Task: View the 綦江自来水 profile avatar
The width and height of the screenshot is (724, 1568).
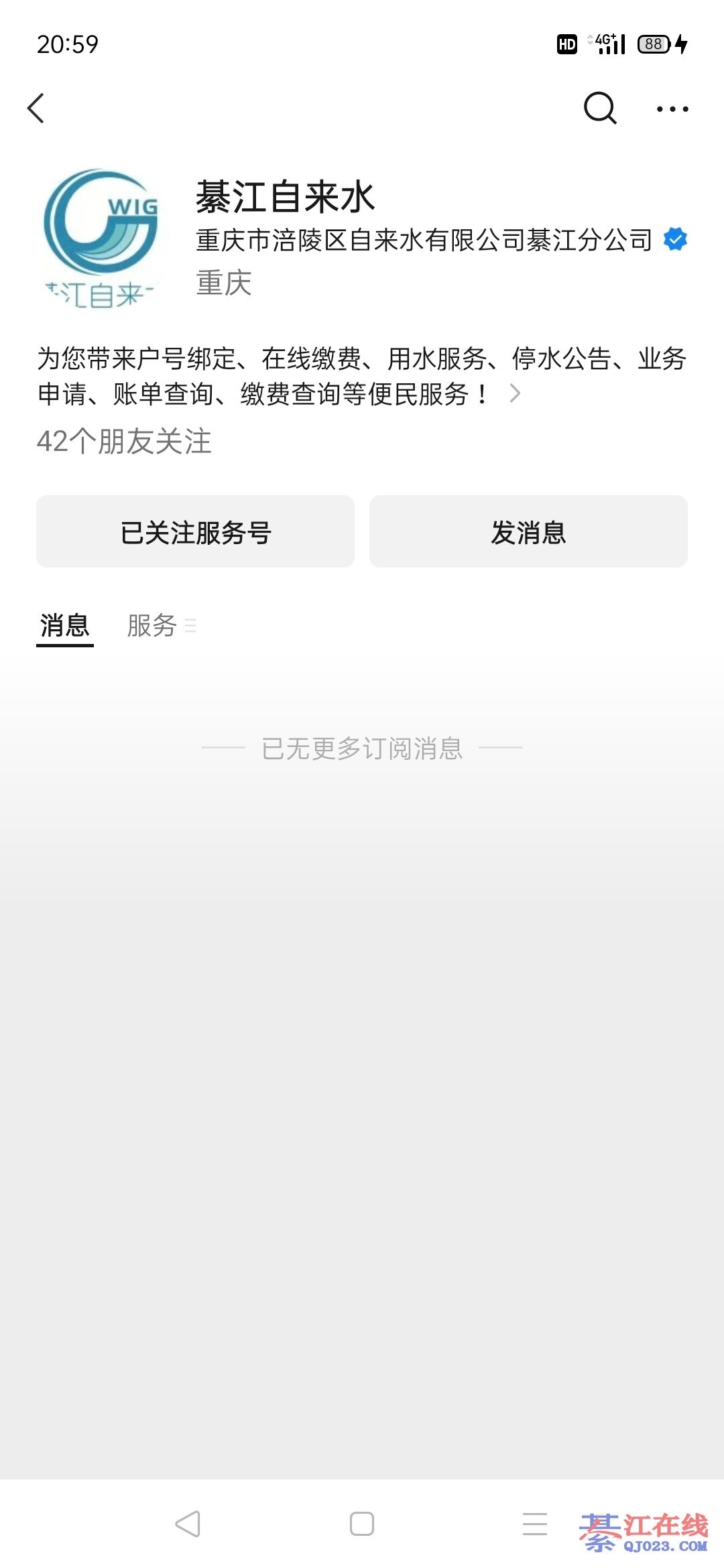Action: (101, 239)
